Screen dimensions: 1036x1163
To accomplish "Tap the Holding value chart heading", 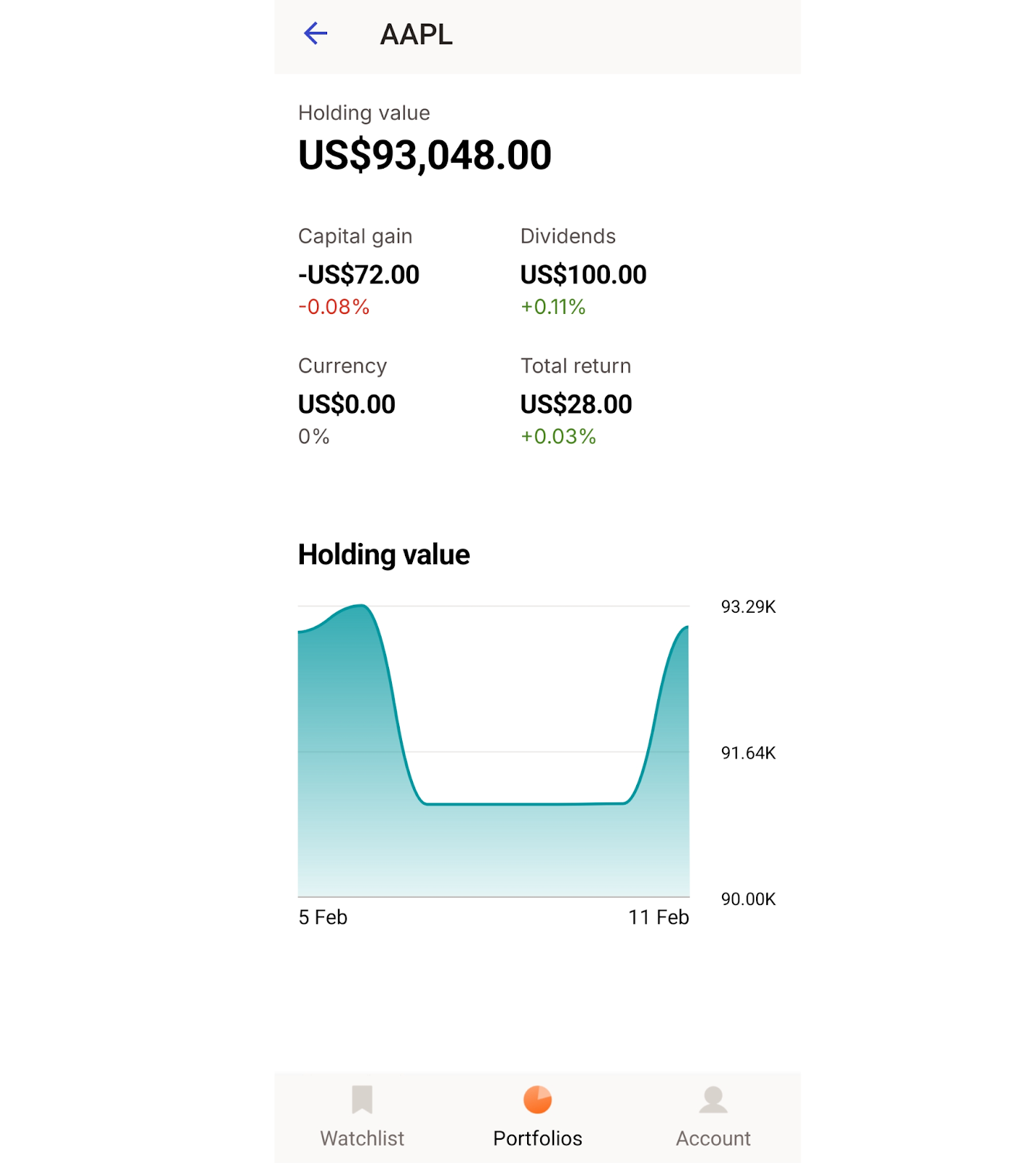I will (x=383, y=554).
